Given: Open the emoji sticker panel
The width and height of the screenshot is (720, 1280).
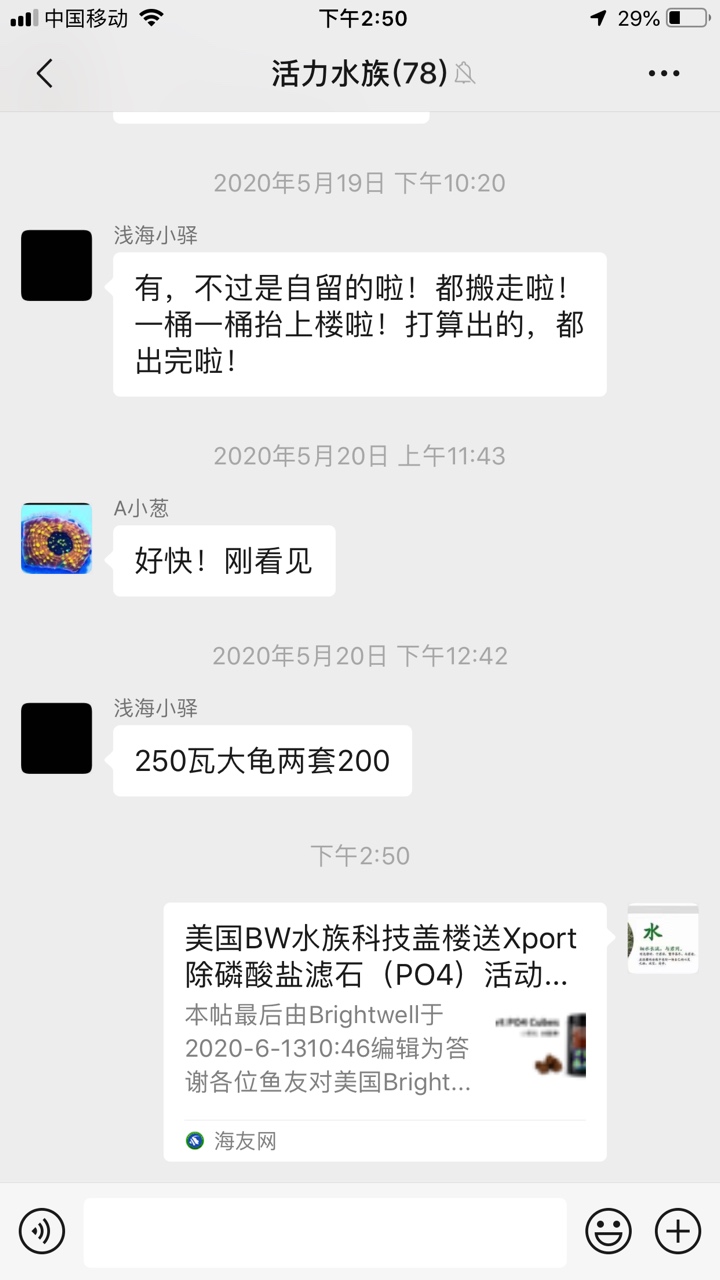Looking at the screenshot, I should click(608, 1231).
